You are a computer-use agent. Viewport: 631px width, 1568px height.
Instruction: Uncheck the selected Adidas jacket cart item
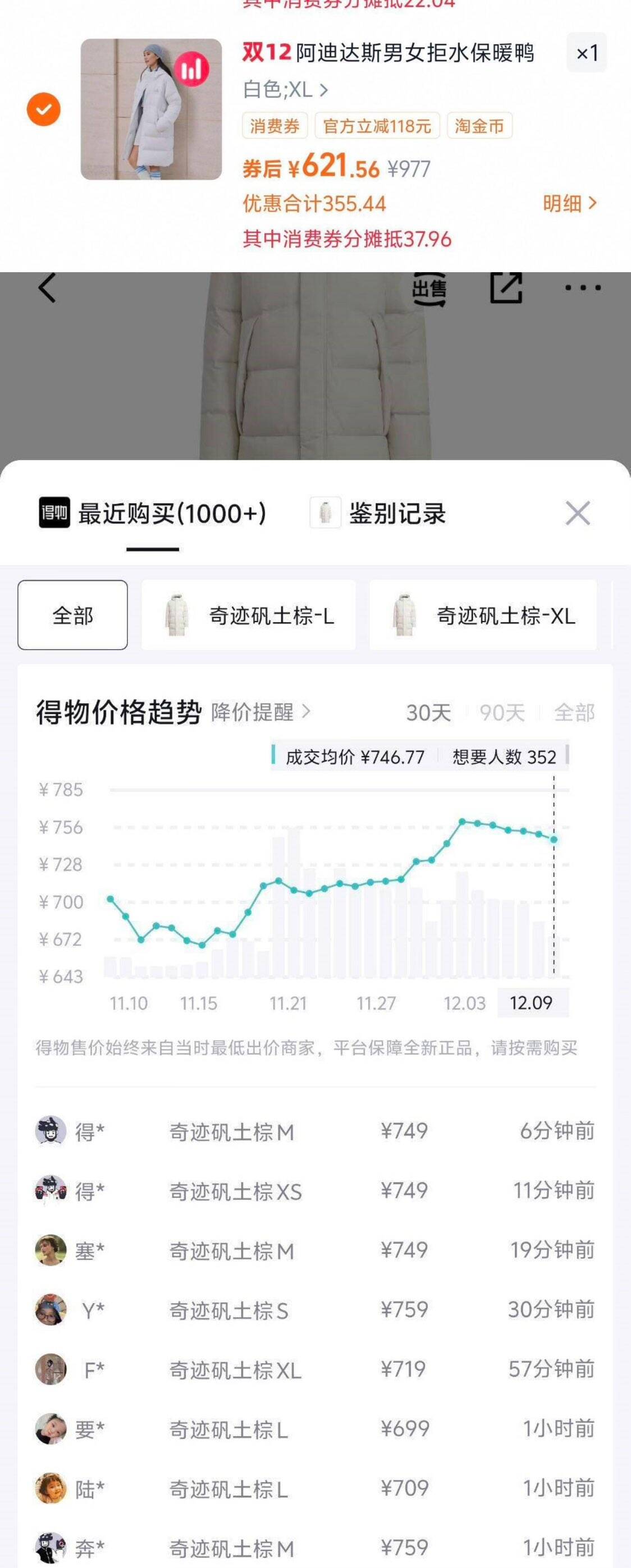pos(43,109)
